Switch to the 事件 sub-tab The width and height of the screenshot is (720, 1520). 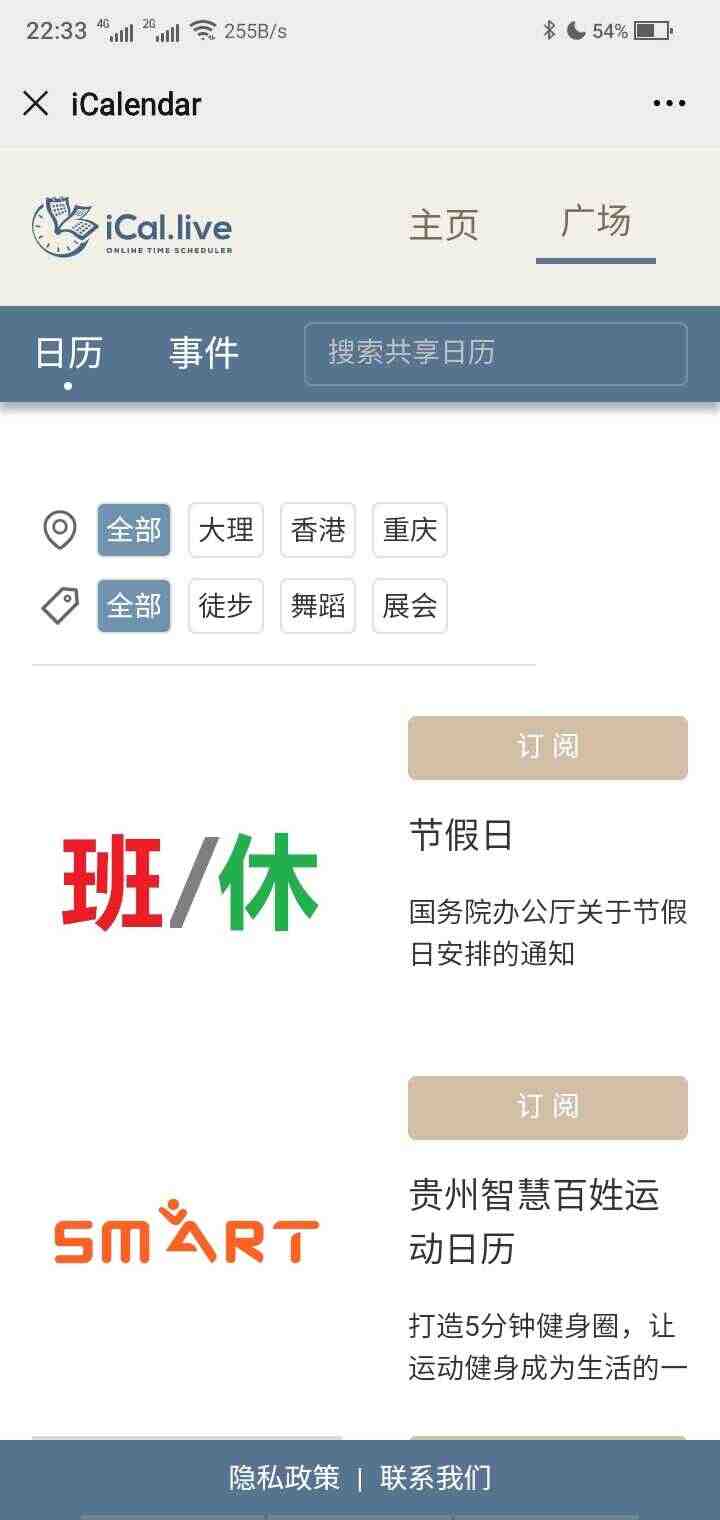[x=204, y=353]
